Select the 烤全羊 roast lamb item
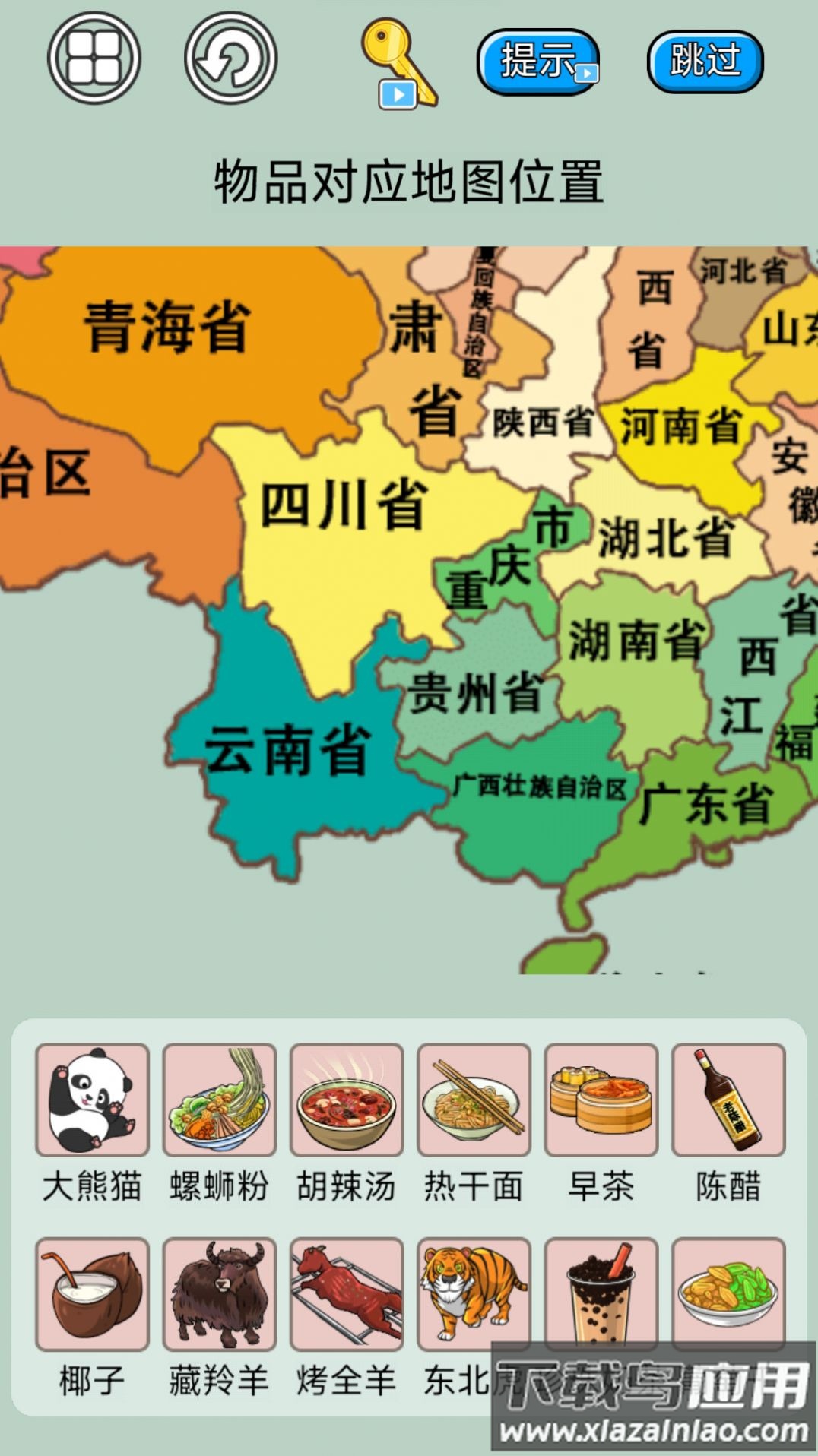The height and width of the screenshot is (1456, 818). (347, 1296)
